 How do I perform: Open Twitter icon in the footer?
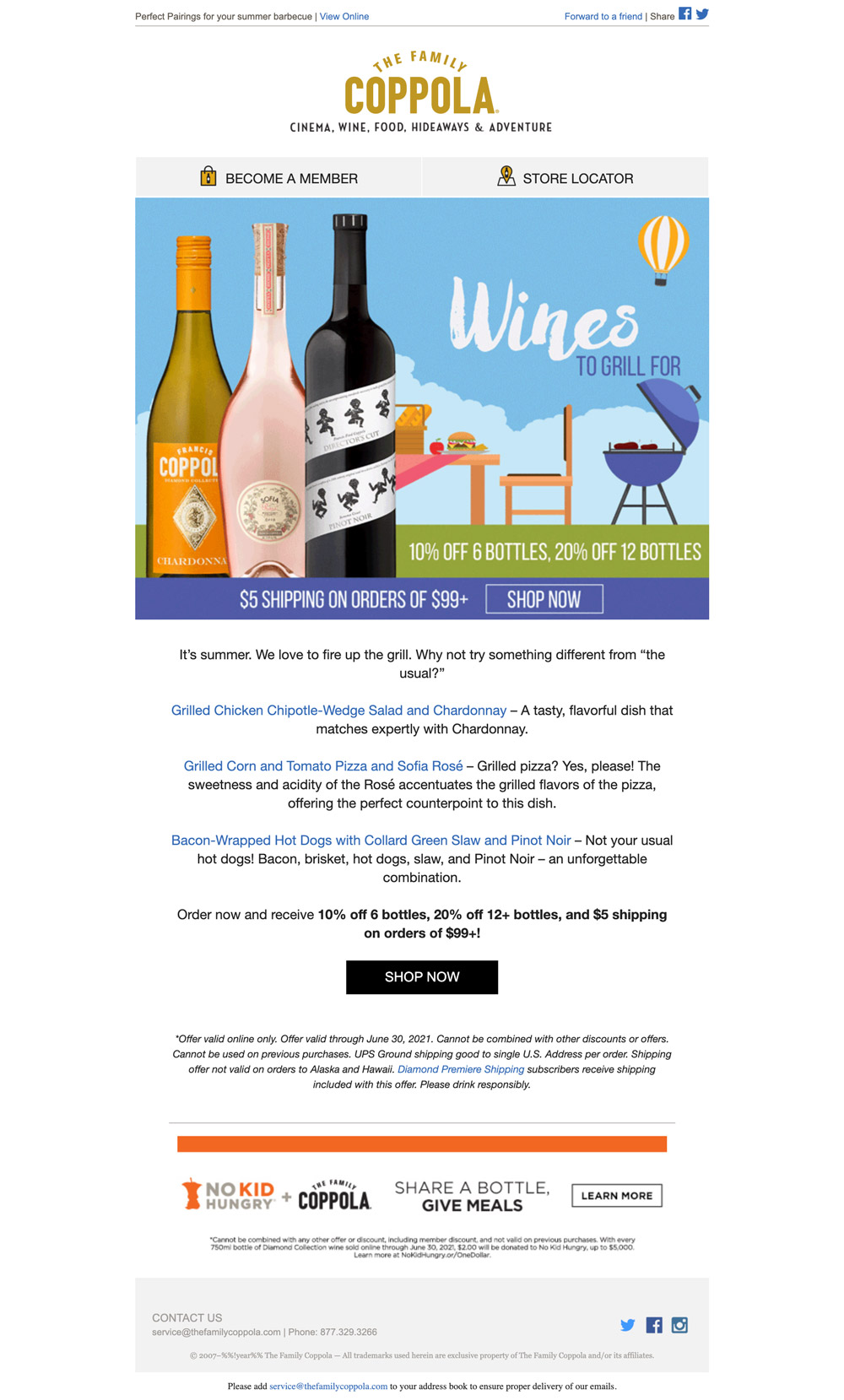[x=627, y=1325]
